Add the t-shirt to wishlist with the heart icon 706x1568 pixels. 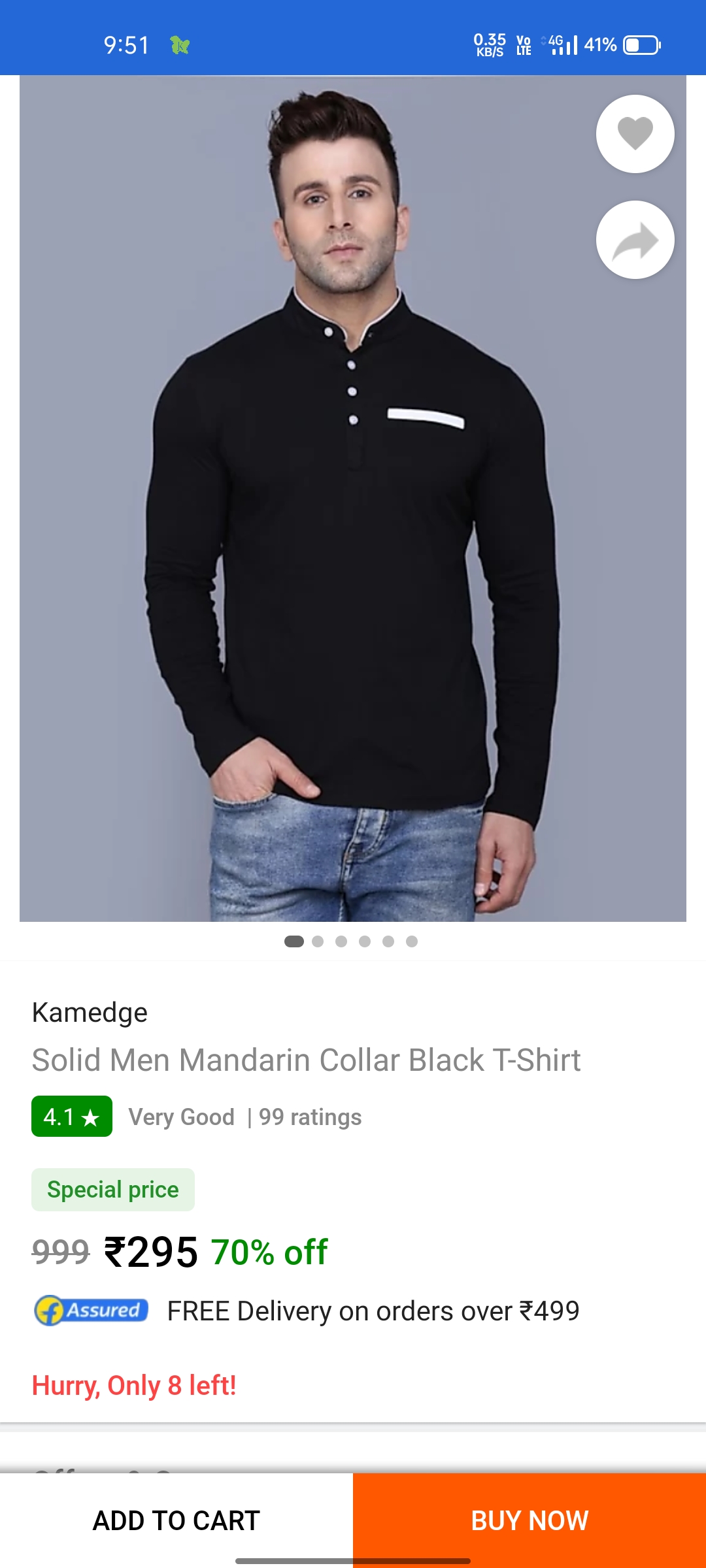[635, 134]
